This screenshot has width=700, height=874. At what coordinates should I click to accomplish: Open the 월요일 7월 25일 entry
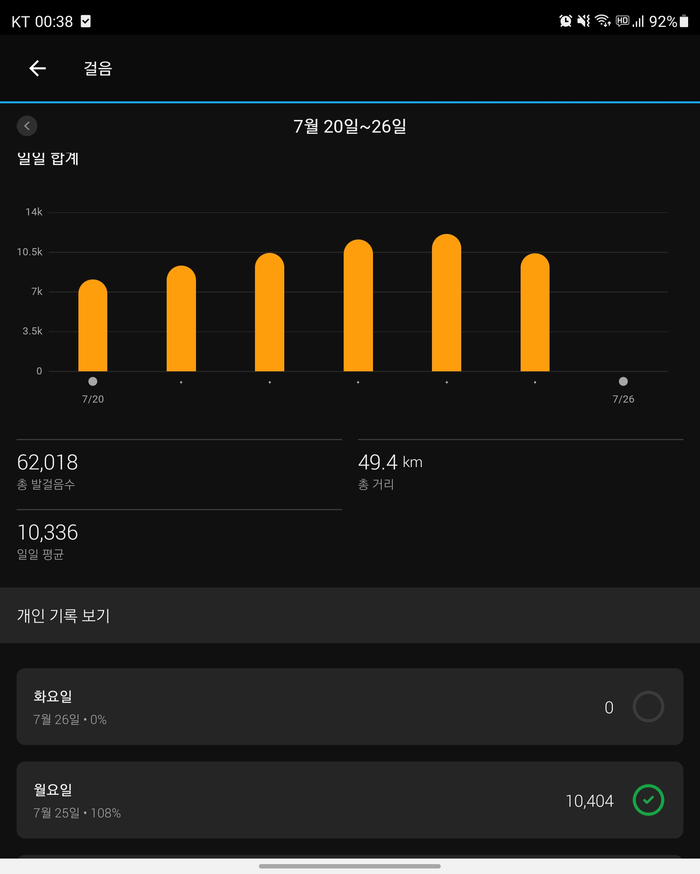tap(350, 800)
